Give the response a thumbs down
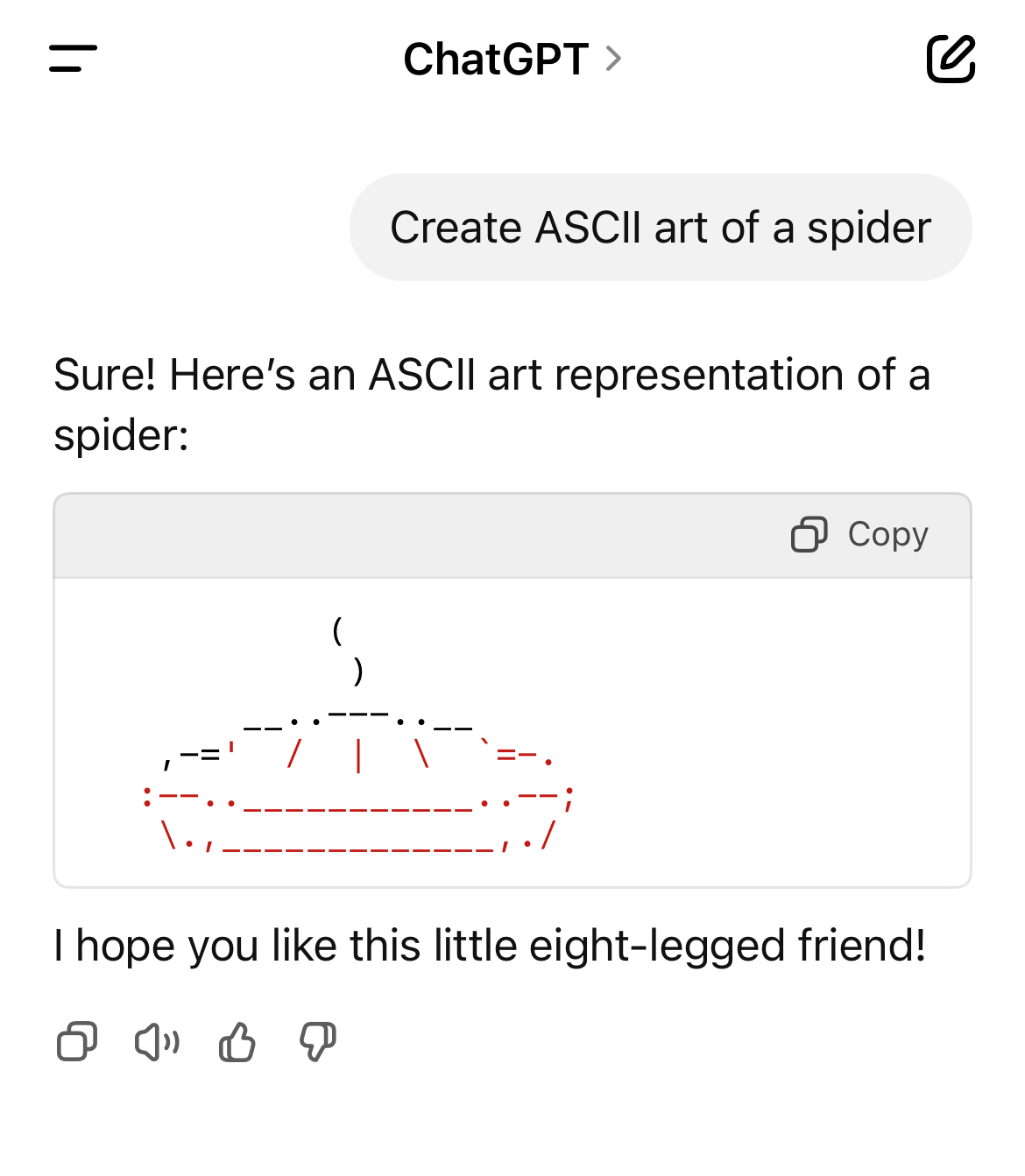 (x=317, y=1042)
